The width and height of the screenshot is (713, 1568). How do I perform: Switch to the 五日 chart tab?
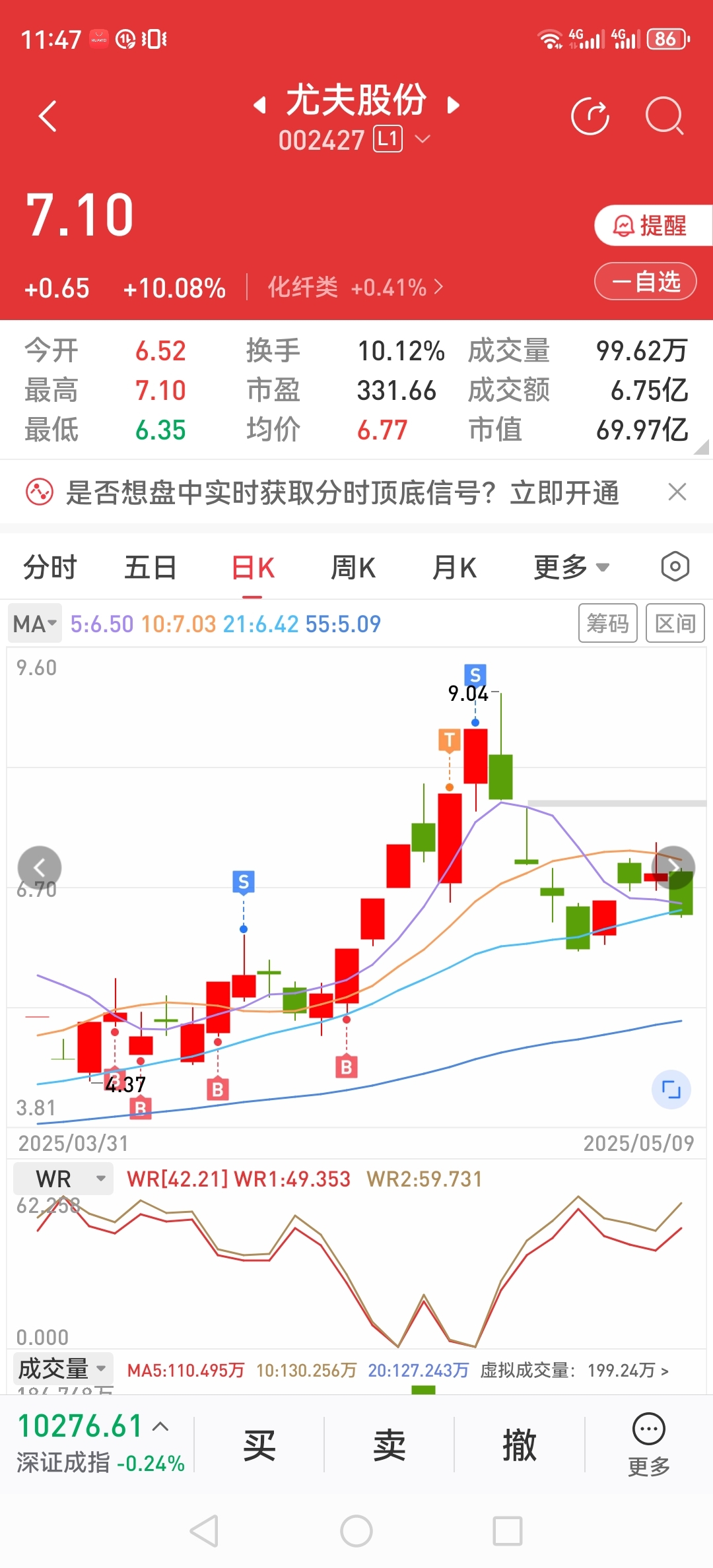(151, 568)
